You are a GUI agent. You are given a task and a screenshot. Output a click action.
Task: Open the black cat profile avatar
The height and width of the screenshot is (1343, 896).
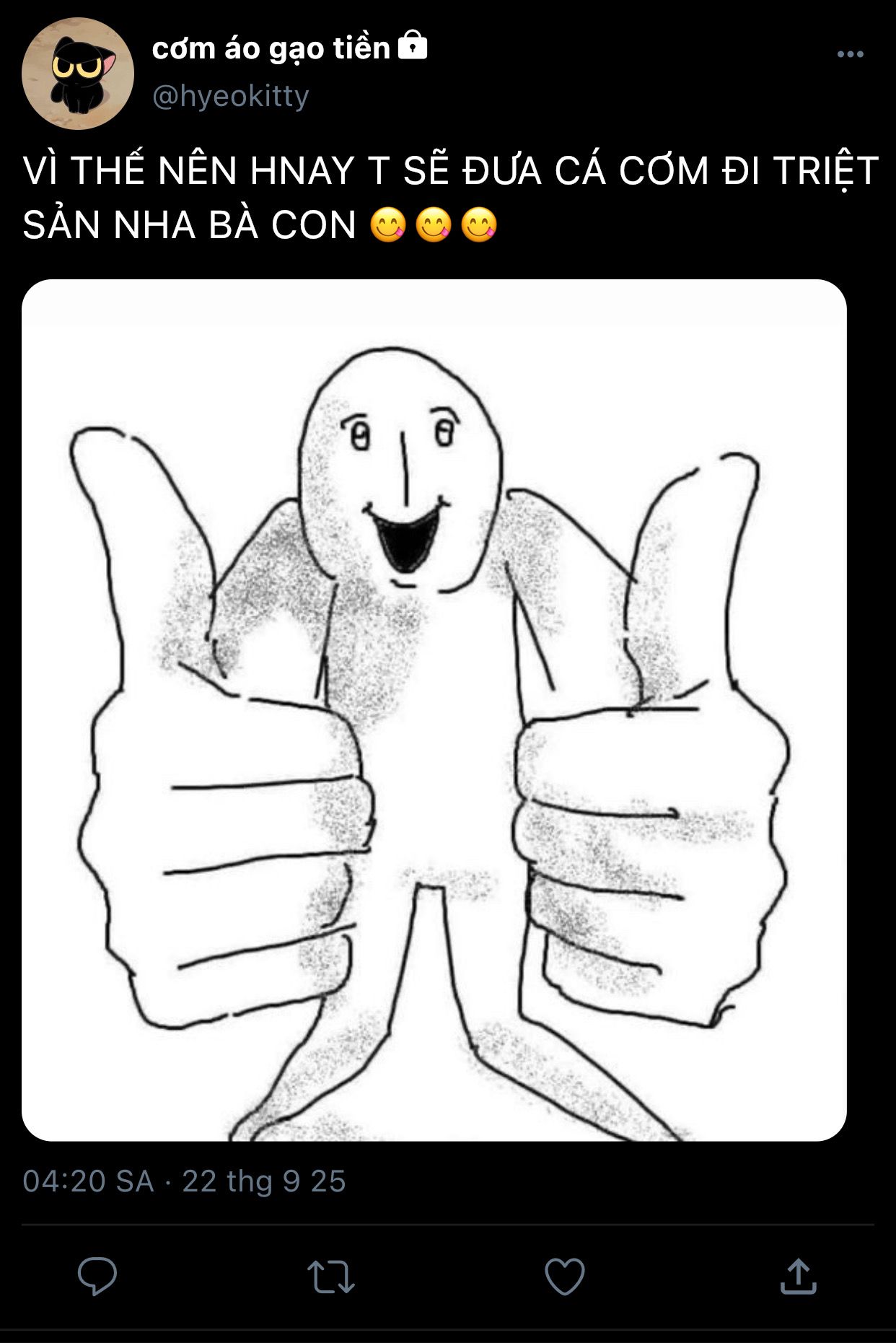tap(77, 74)
